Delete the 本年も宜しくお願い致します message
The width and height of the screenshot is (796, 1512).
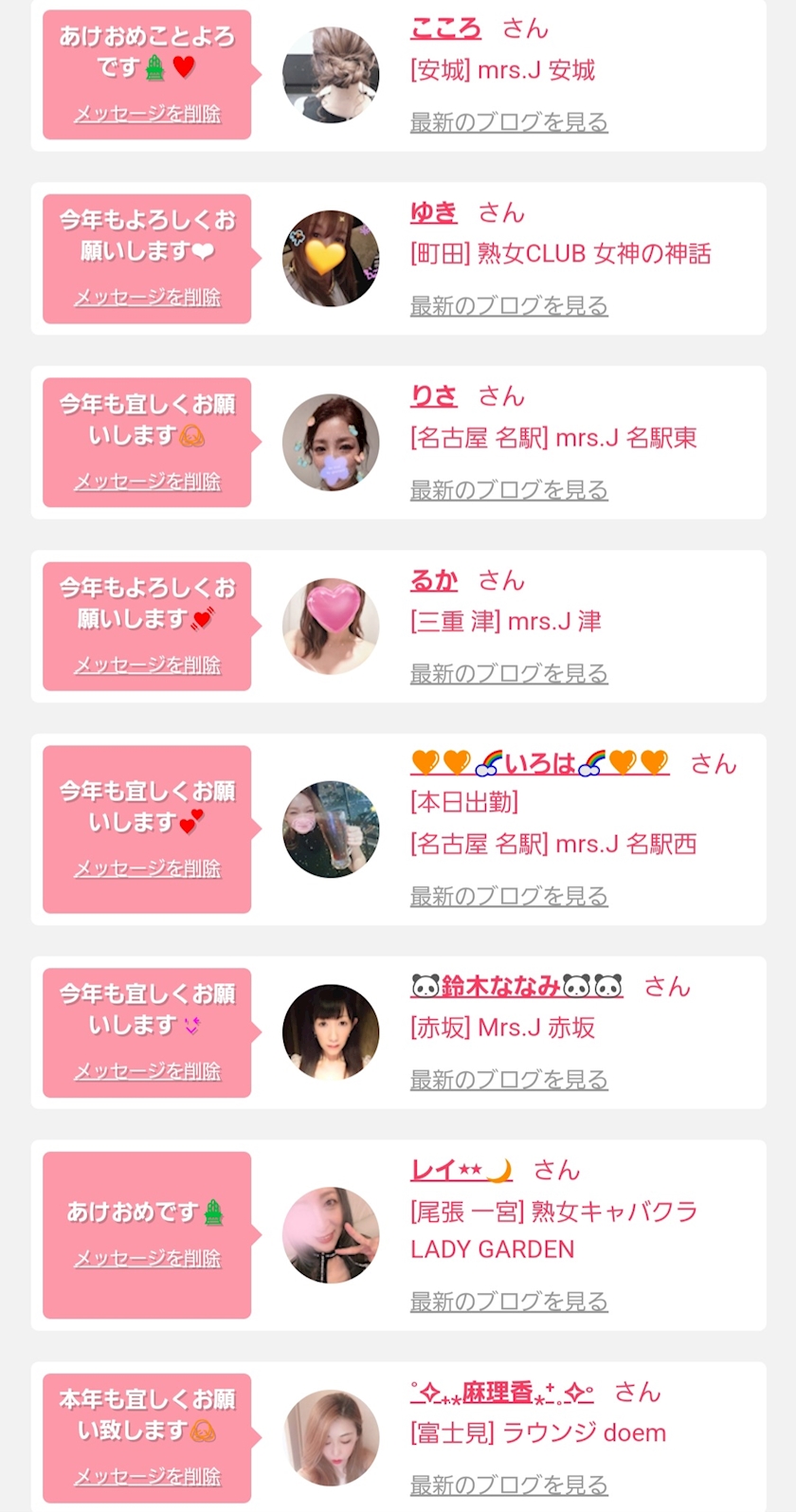(147, 1476)
